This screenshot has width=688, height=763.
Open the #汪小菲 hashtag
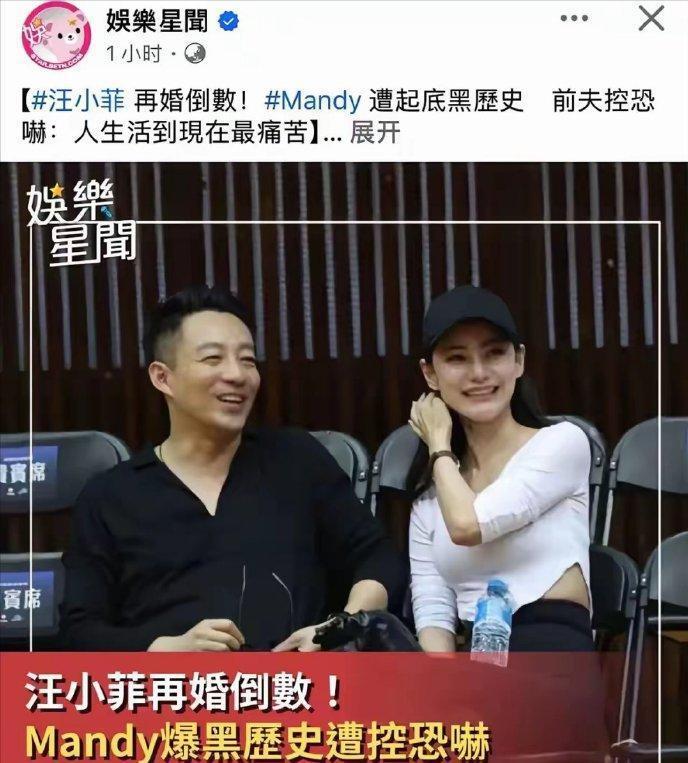[64, 103]
